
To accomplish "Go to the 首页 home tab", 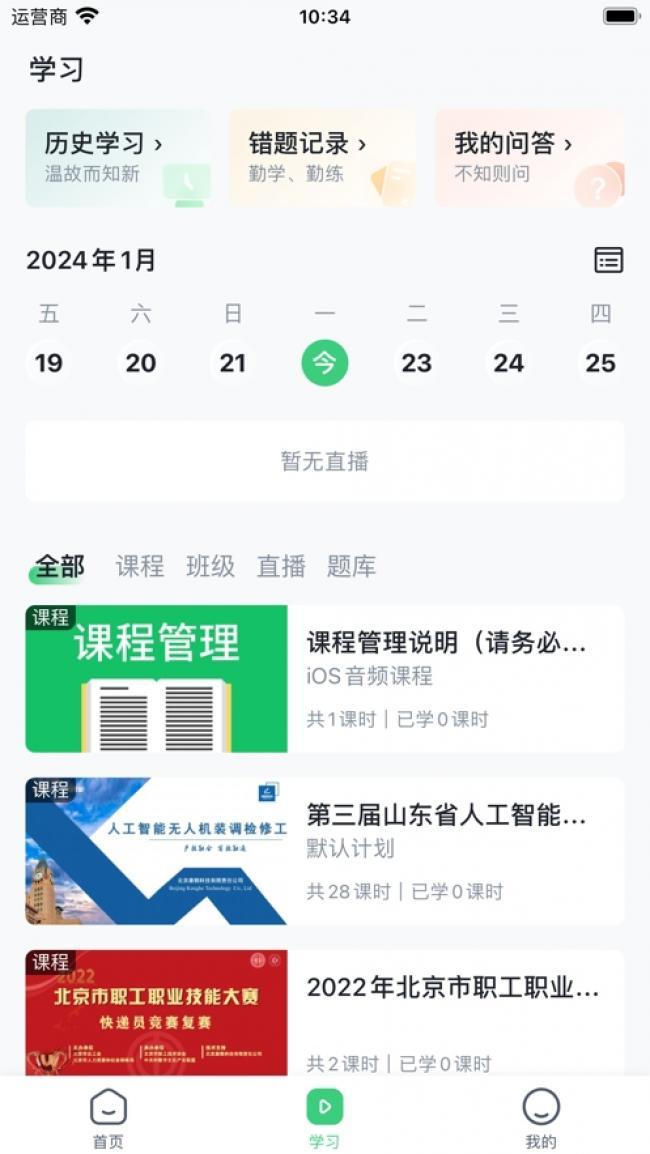I will [x=108, y=1118].
